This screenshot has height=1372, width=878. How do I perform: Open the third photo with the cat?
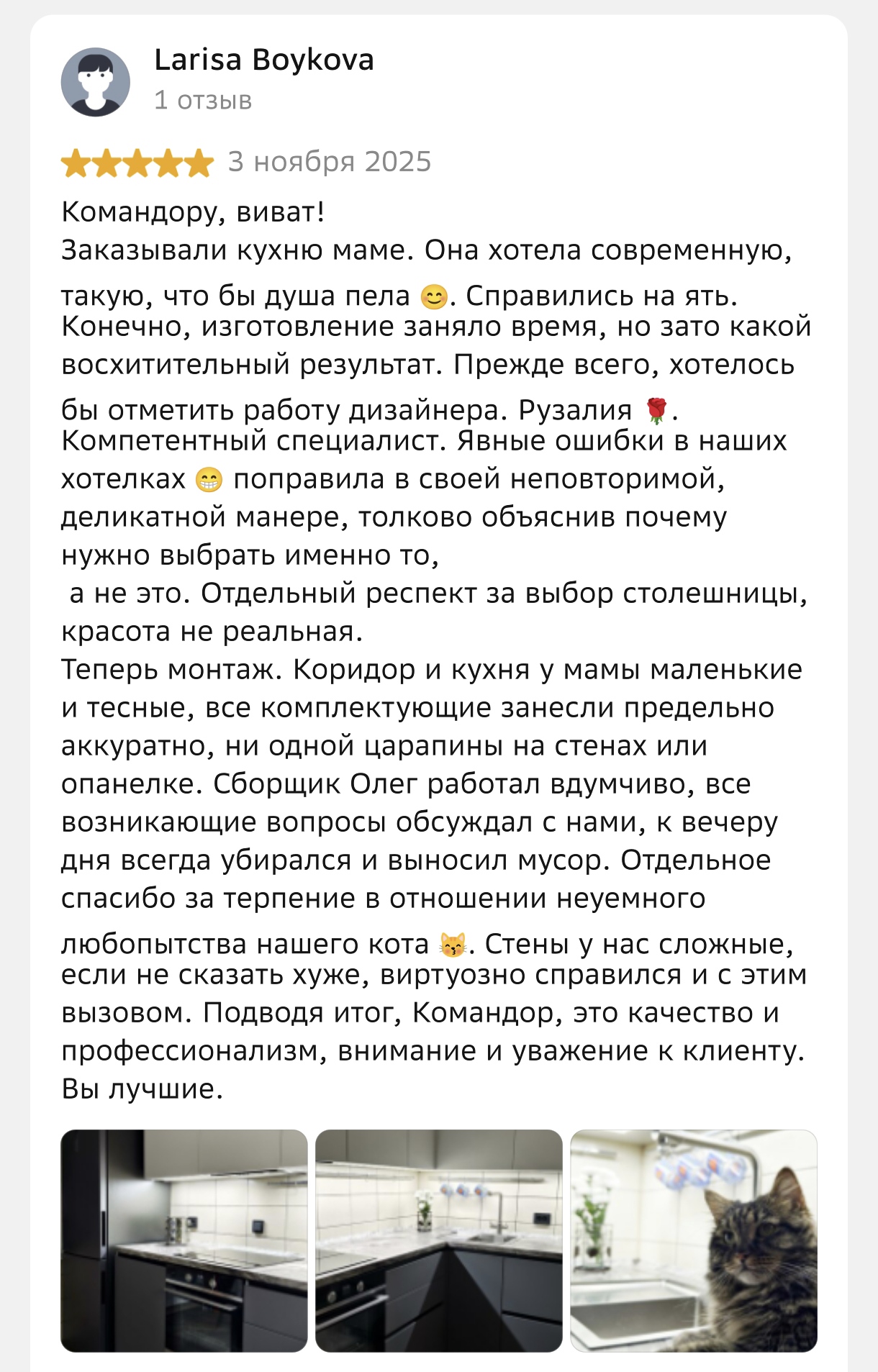point(693,1240)
